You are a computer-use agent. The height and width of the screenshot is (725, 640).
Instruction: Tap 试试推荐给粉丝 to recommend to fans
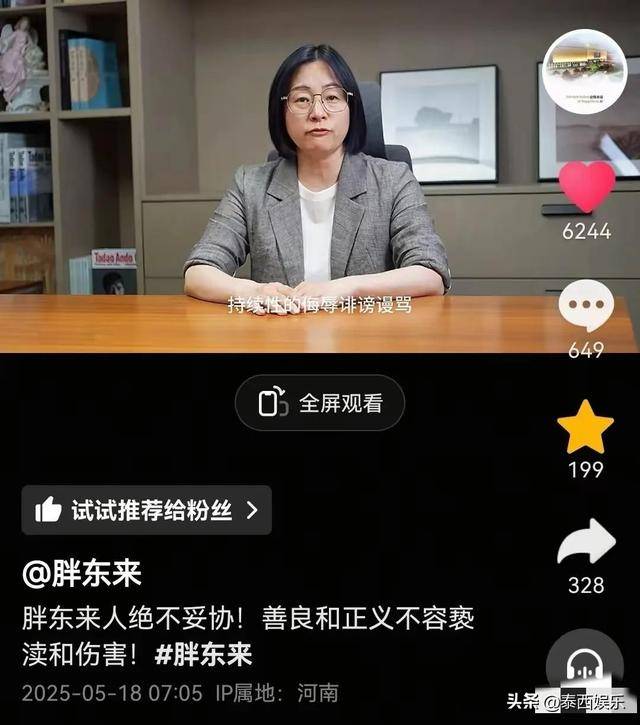(x=147, y=510)
